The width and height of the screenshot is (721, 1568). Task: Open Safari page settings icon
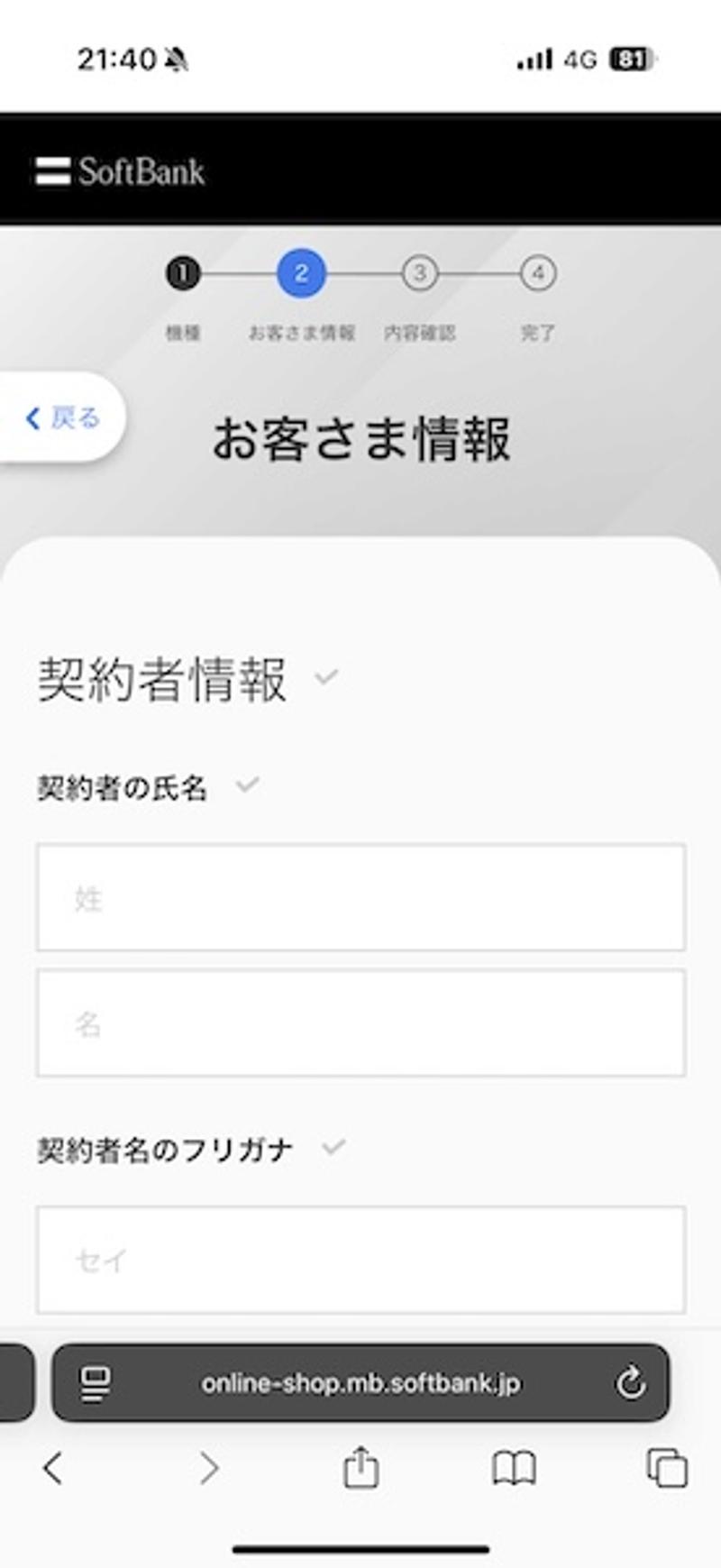tap(96, 1382)
